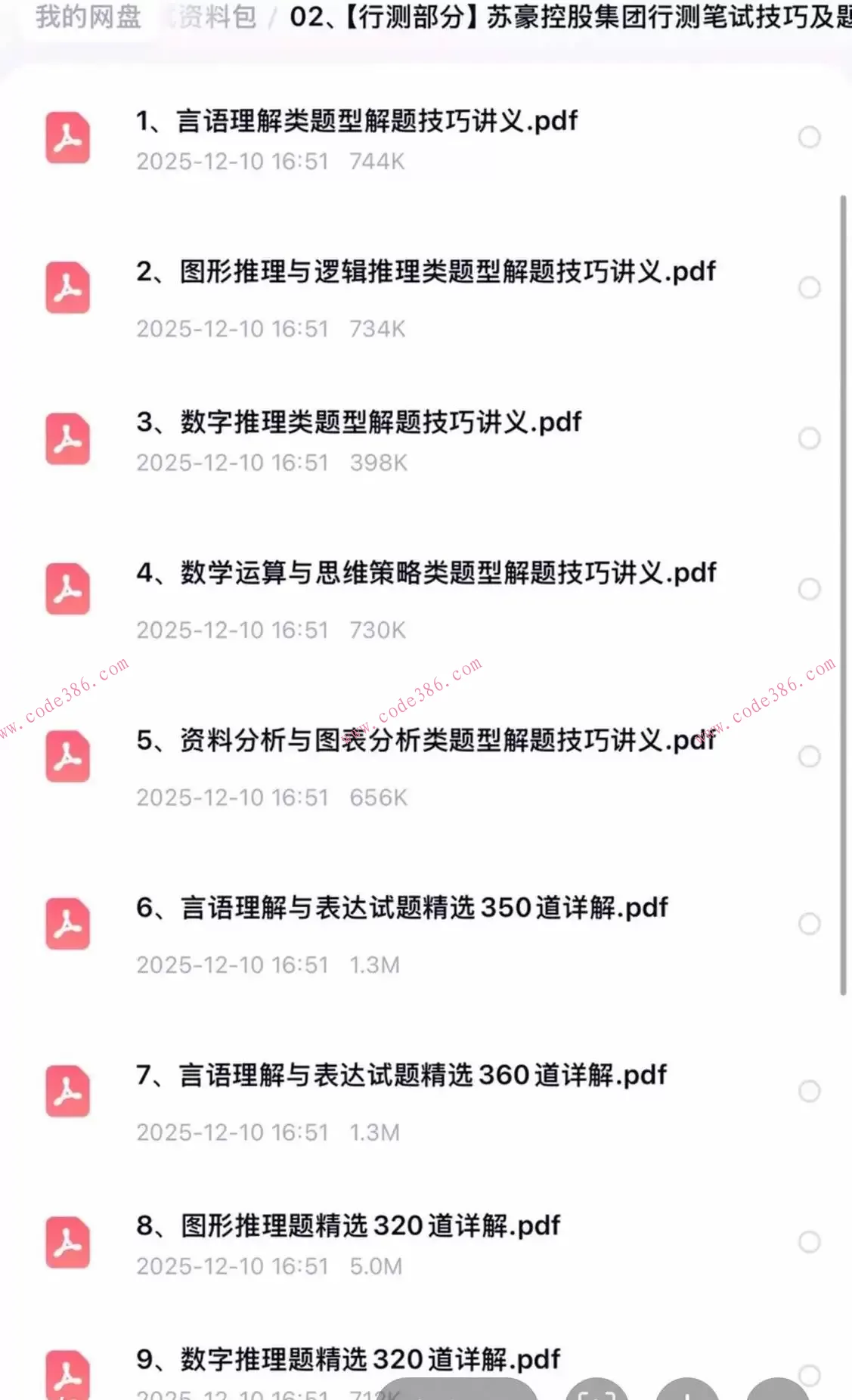Screen dimensions: 852x1400
Task: Click the PDF icon for 资料分析与图表分析类讲义
Action: [68, 757]
